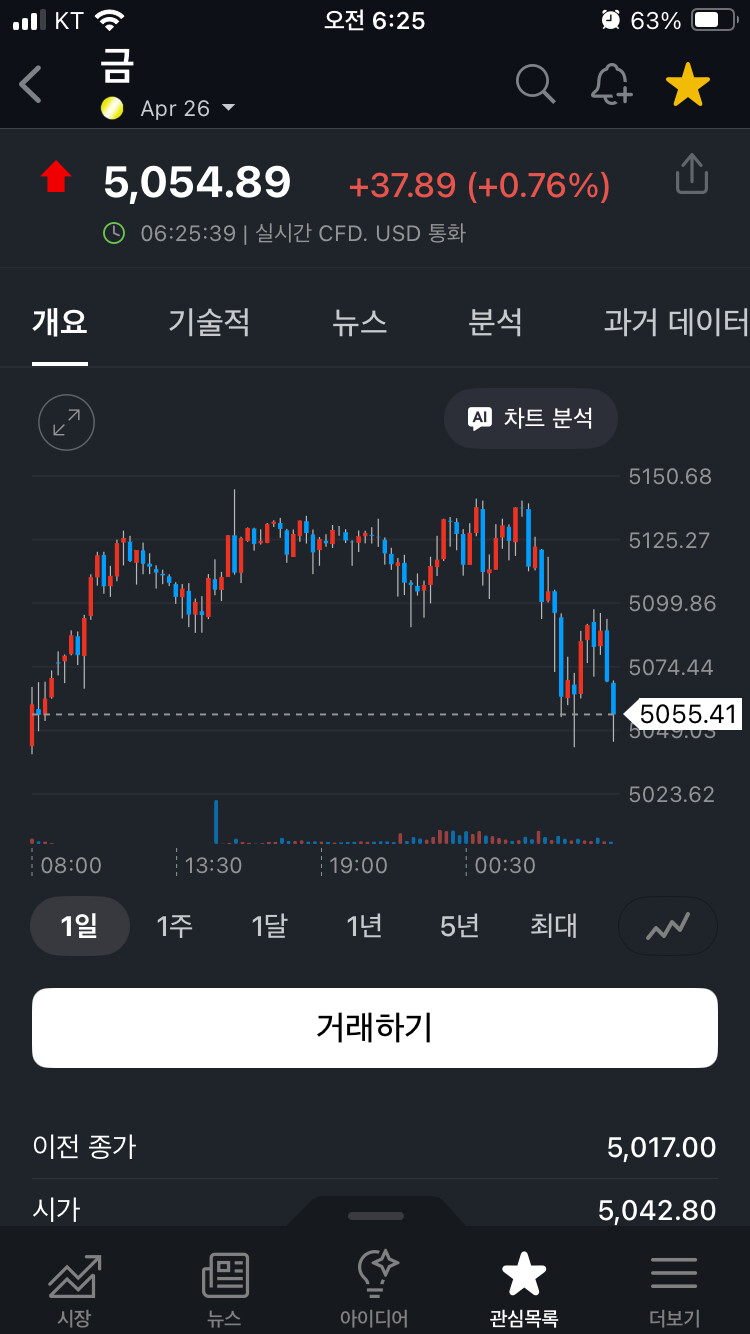Select the 5년 chart range
The height and width of the screenshot is (1334, 750).
pyautogui.click(x=459, y=926)
